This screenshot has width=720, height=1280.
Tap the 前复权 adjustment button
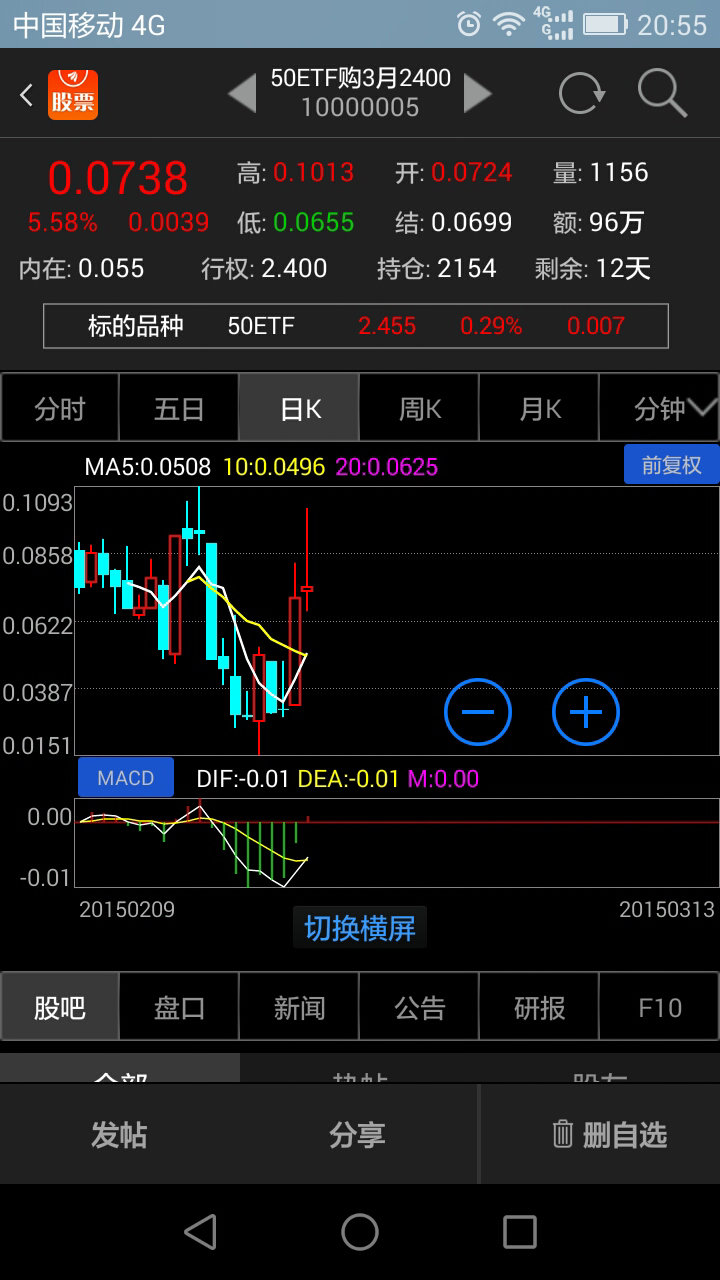tap(671, 465)
